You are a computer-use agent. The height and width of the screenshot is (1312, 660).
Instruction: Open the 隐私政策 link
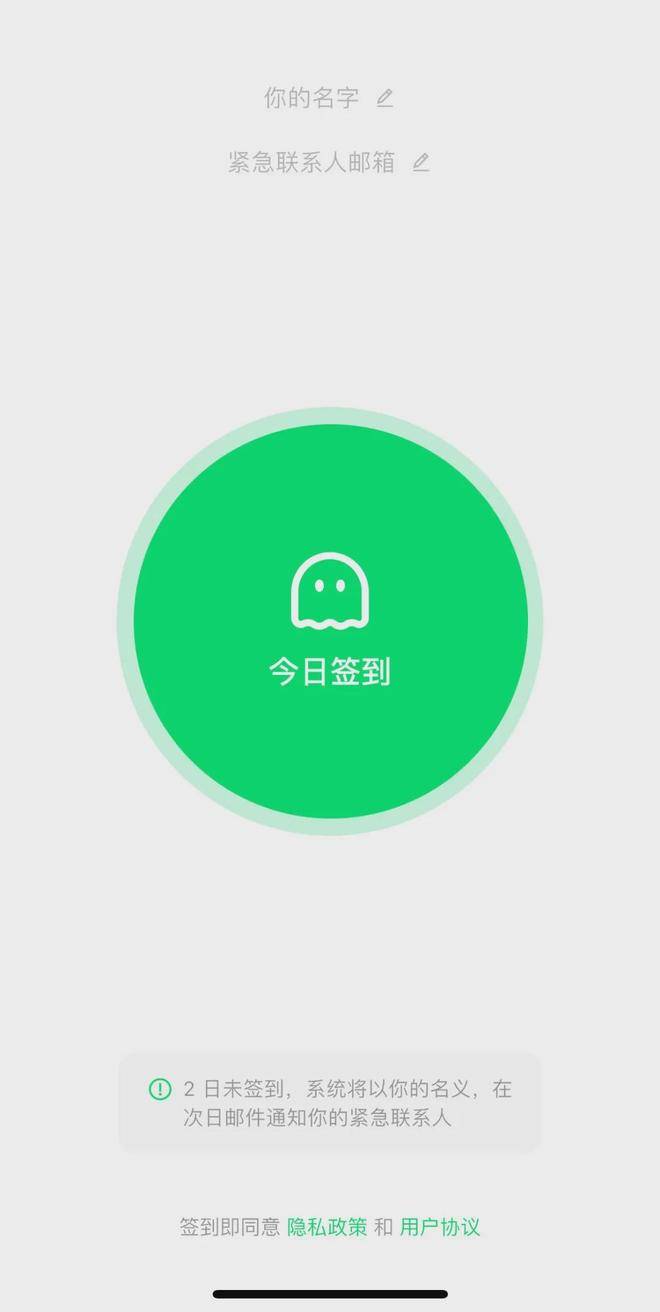[327, 1227]
